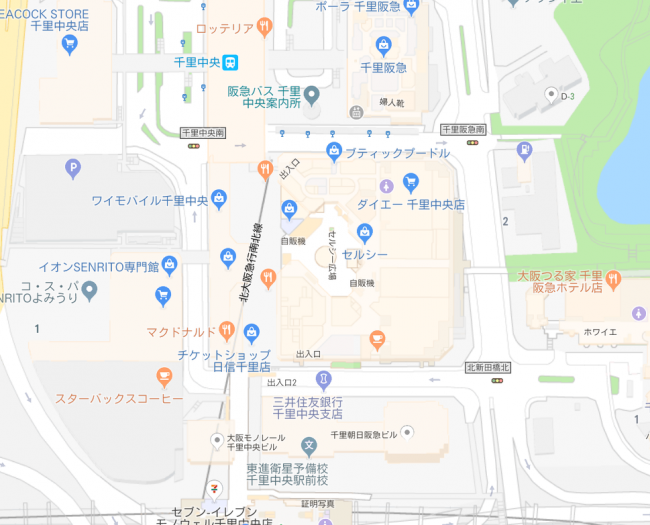Tap the コ・ス・パ SENRITOよみうり marker
The width and height of the screenshot is (650, 525).
click(90, 290)
